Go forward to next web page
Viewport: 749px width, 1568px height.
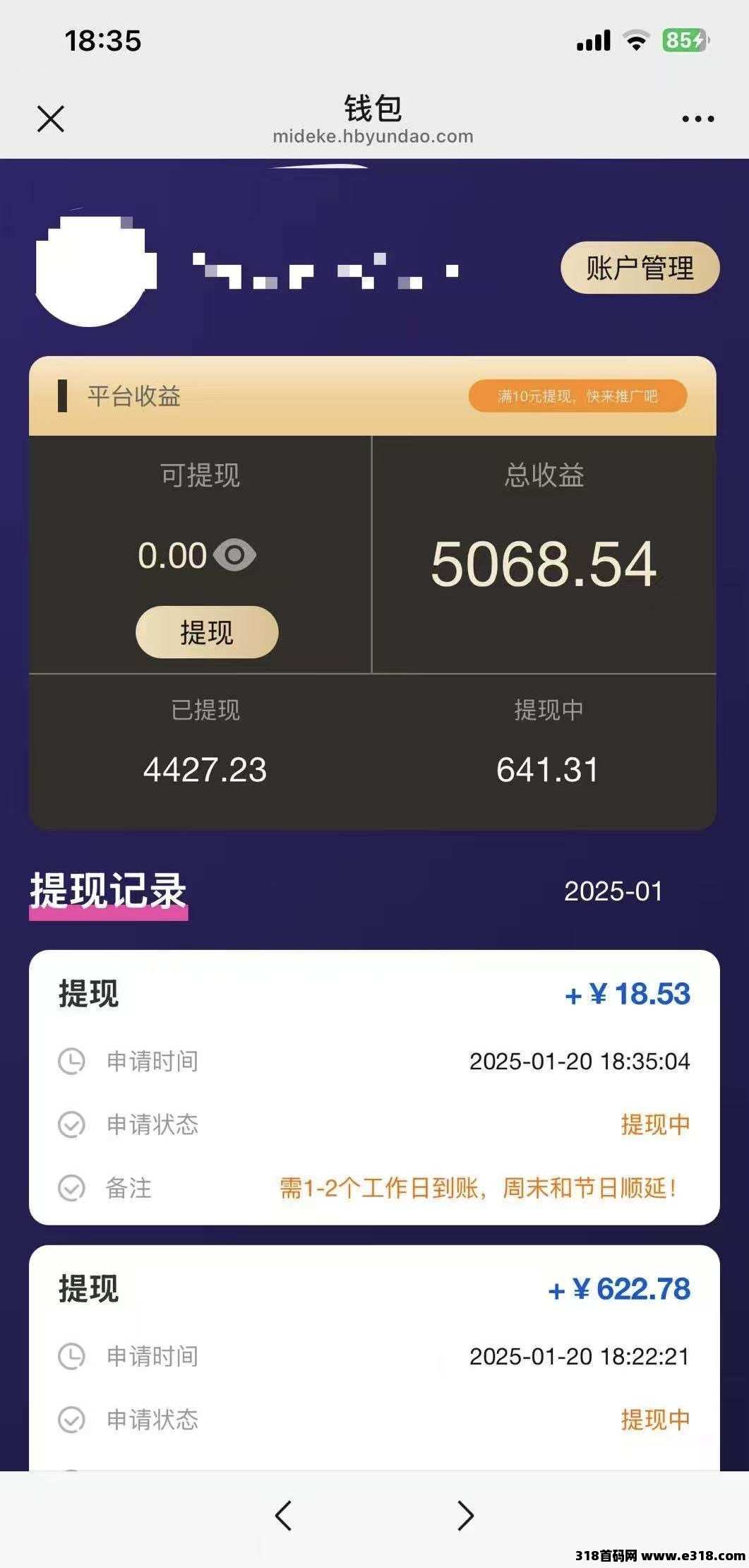465,1516
